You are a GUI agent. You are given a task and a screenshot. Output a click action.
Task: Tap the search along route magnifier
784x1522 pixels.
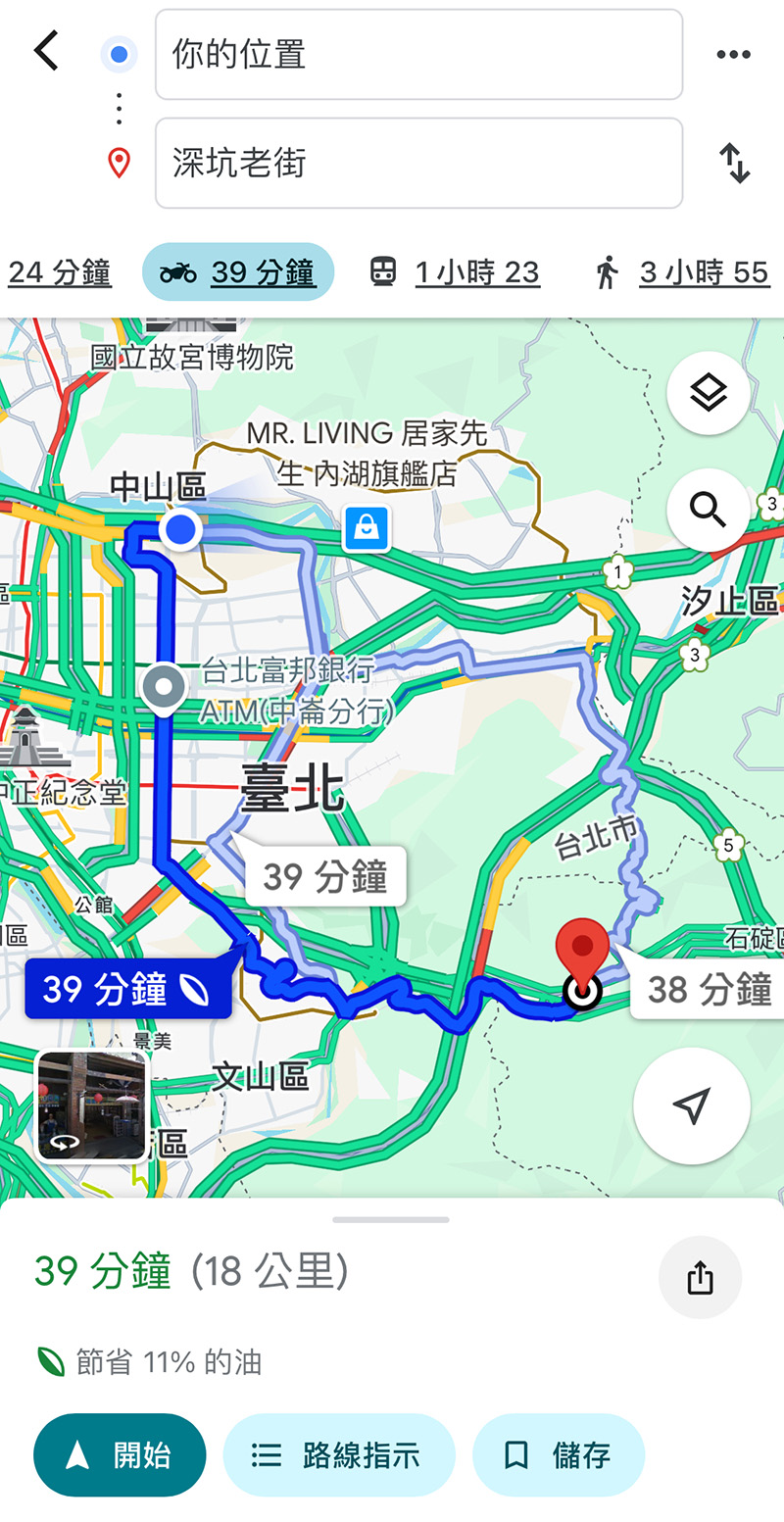709,510
